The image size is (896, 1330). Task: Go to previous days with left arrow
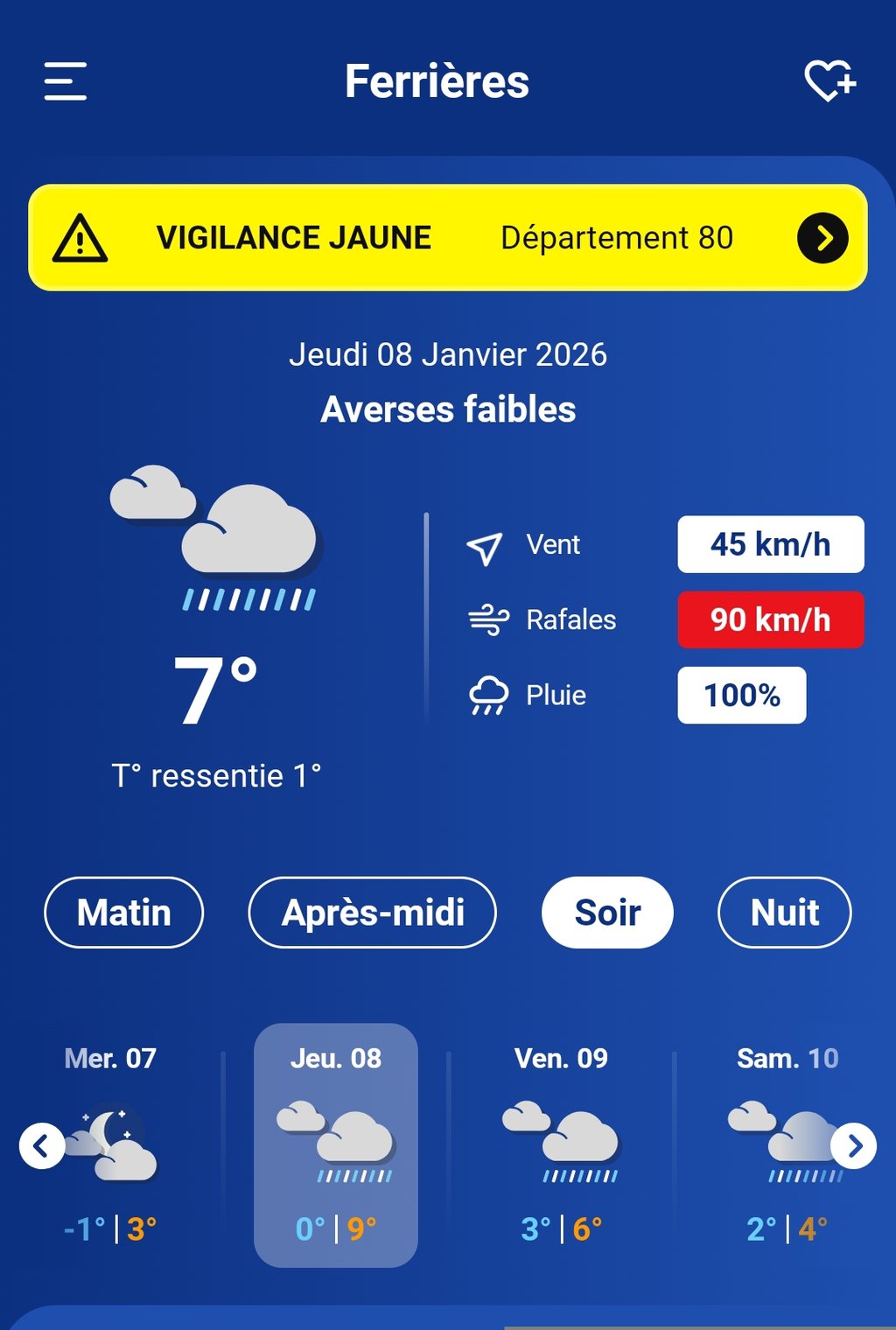point(41,1144)
